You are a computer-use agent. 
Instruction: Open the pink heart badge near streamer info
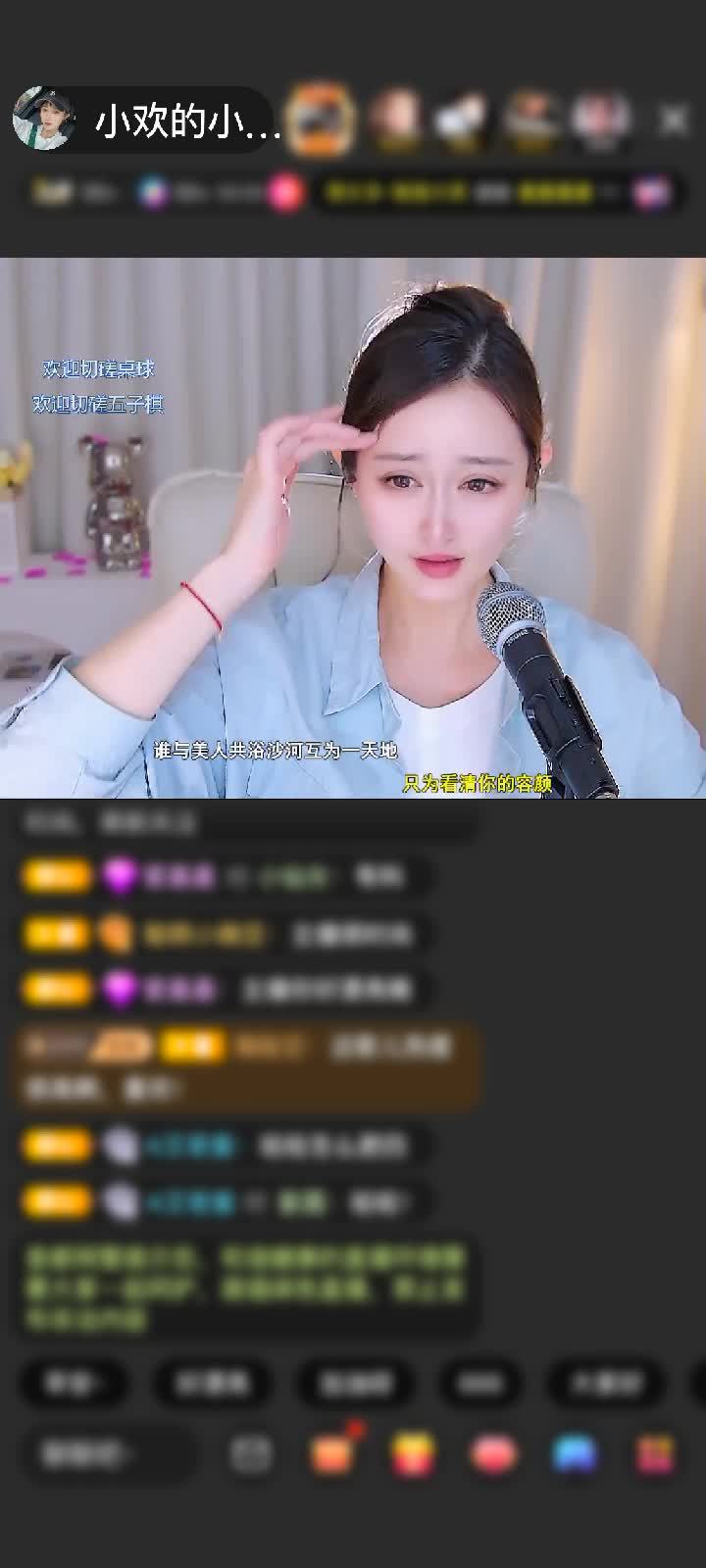(x=285, y=192)
